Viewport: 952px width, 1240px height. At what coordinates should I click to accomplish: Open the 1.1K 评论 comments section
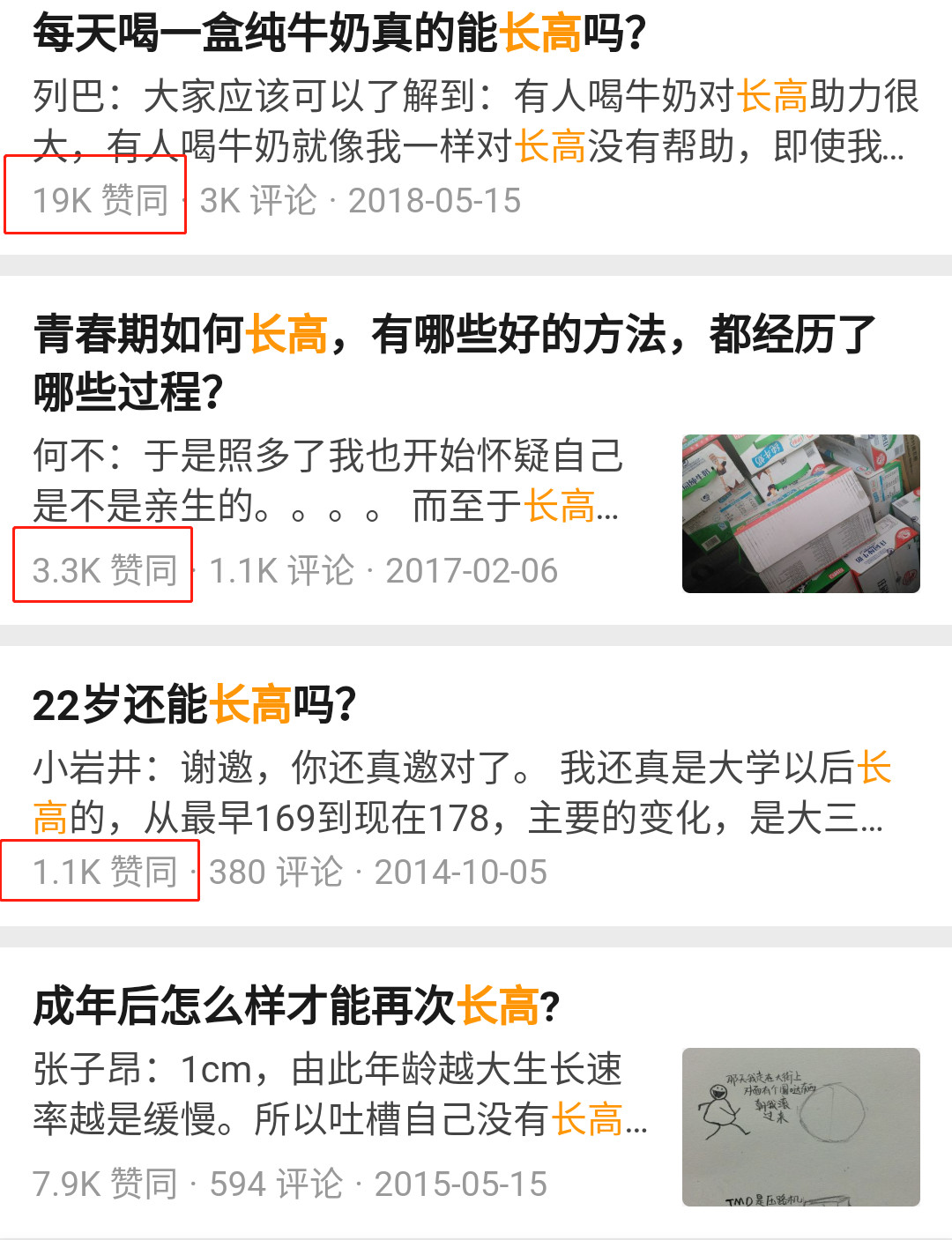[x=282, y=568]
